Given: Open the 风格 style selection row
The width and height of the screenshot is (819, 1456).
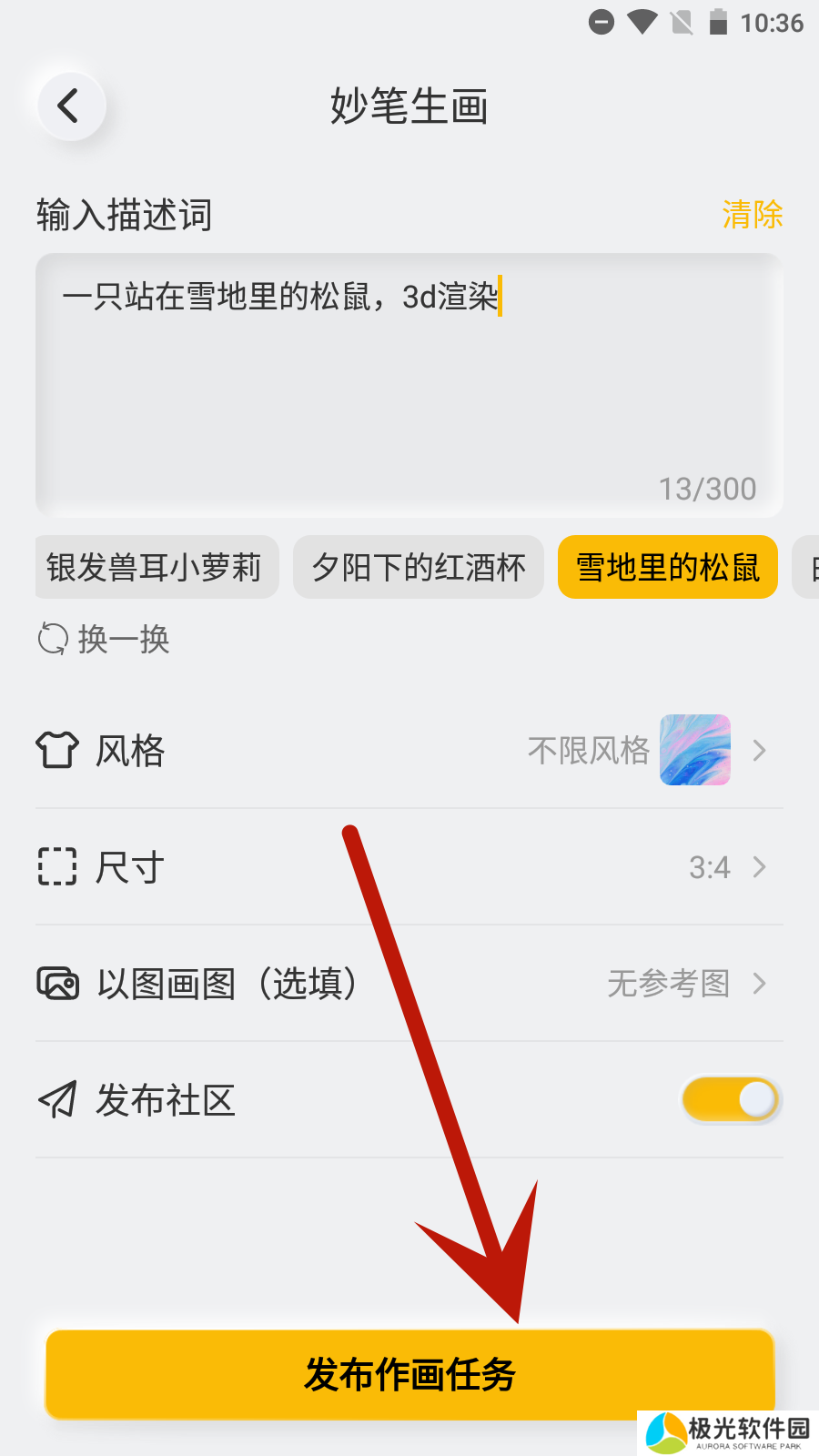Looking at the screenshot, I should click(409, 751).
